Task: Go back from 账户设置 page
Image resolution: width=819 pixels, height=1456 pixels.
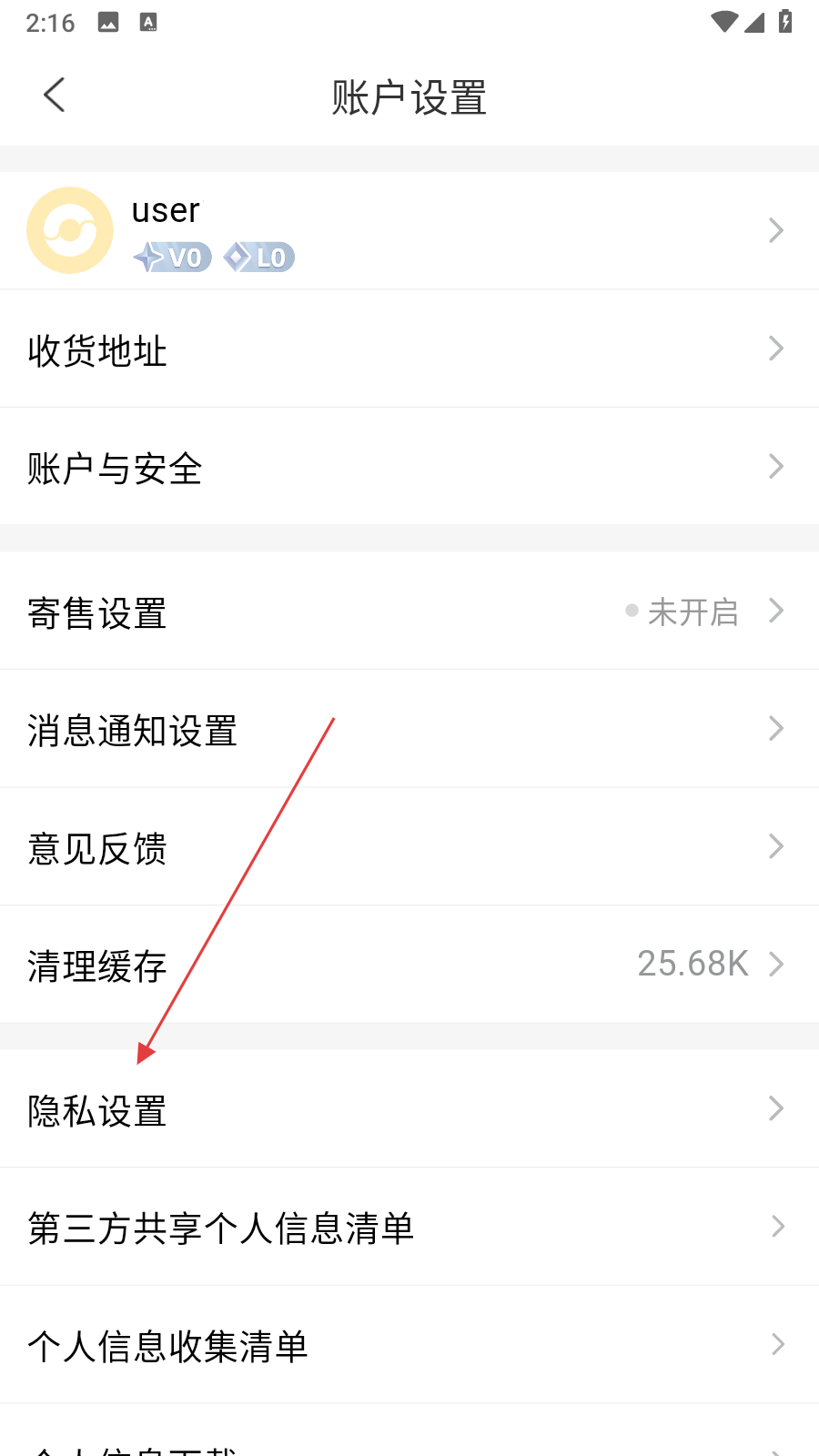Action: pyautogui.click(x=55, y=95)
